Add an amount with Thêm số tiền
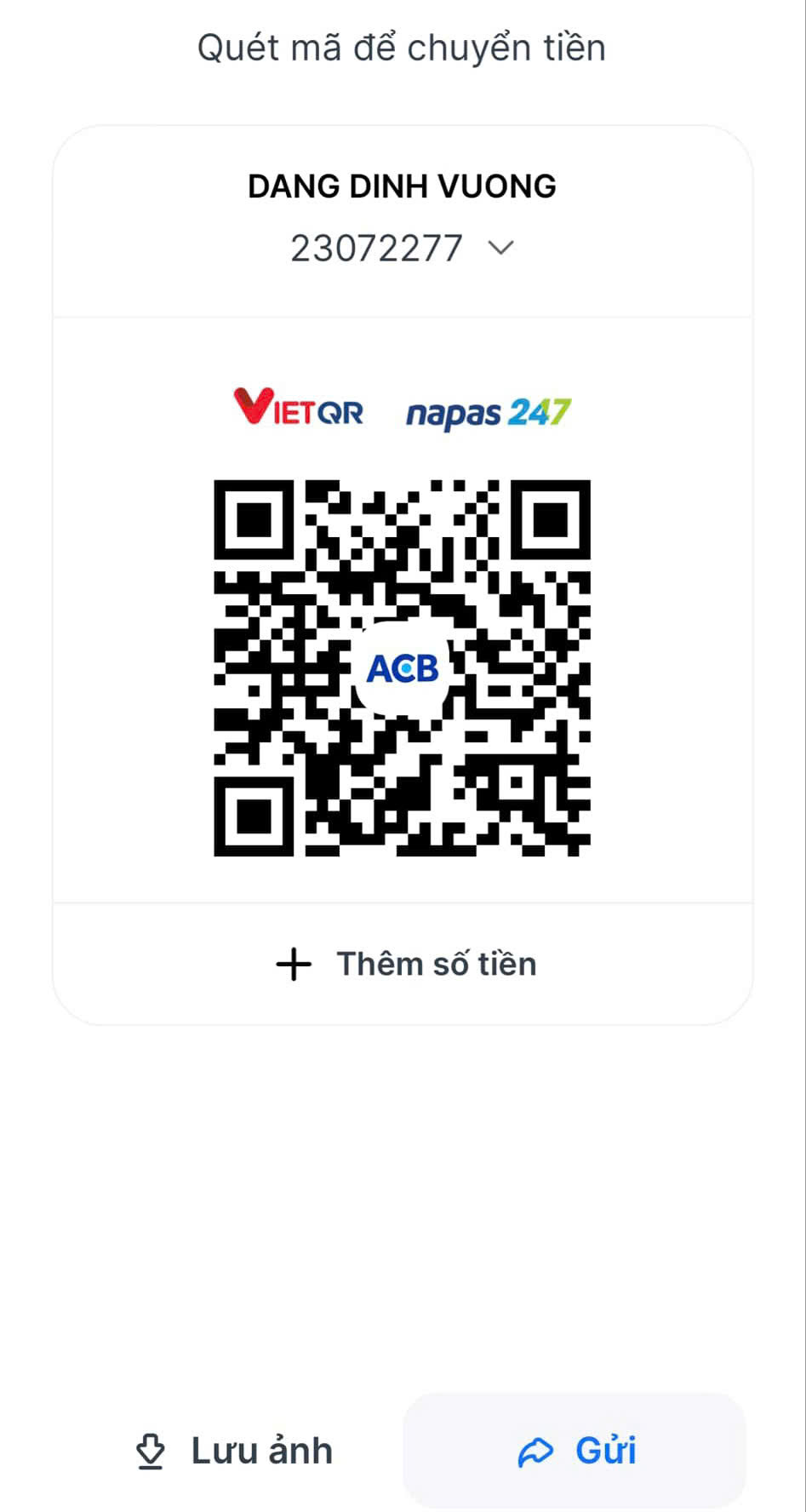Screen dimensions: 806x1512 coord(407,964)
